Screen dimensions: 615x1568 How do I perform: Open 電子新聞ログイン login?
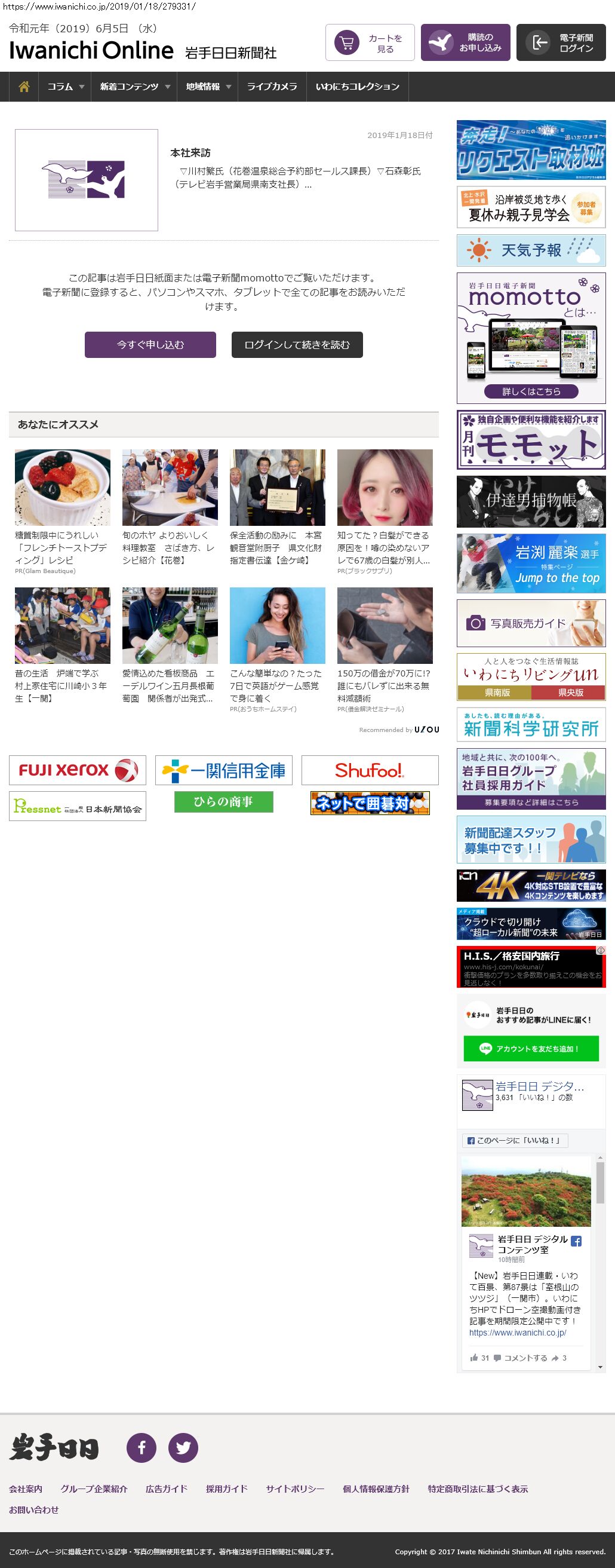pos(561,42)
